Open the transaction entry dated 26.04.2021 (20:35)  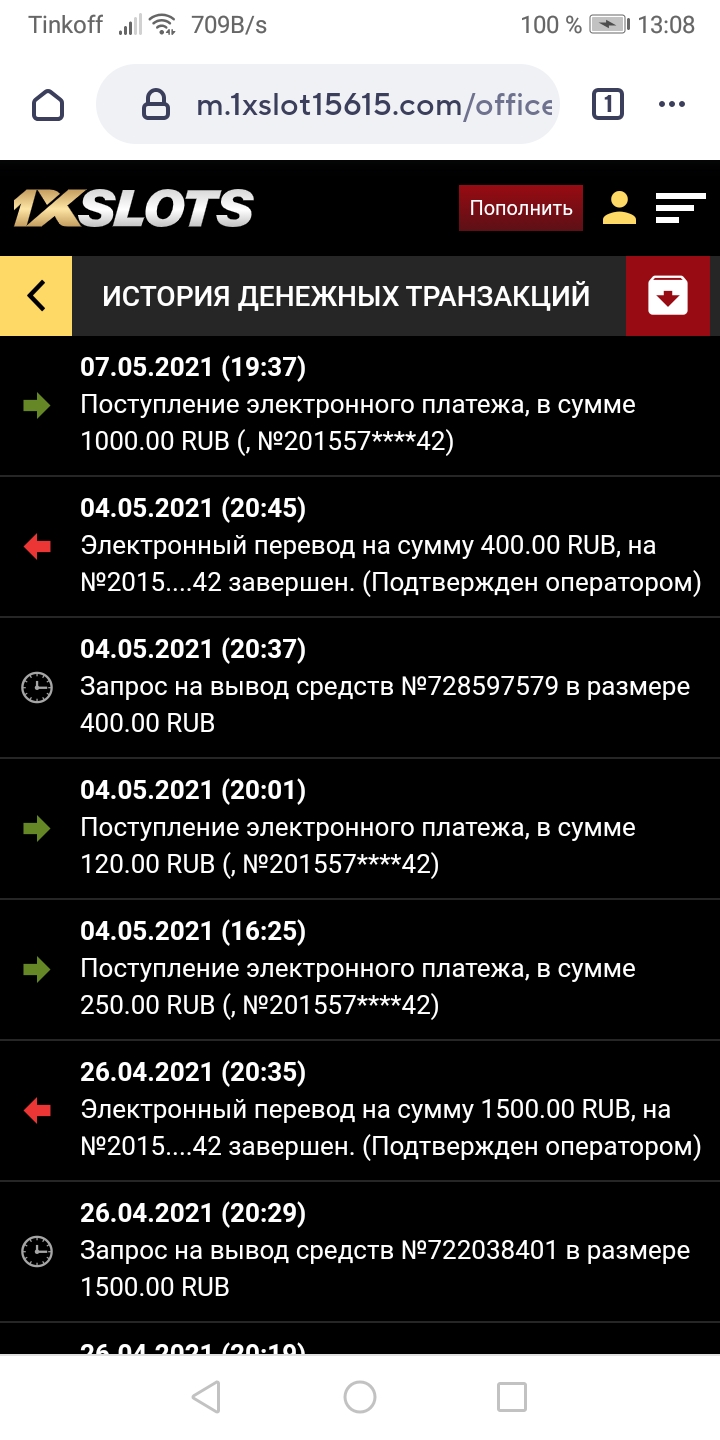click(360, 1110)
